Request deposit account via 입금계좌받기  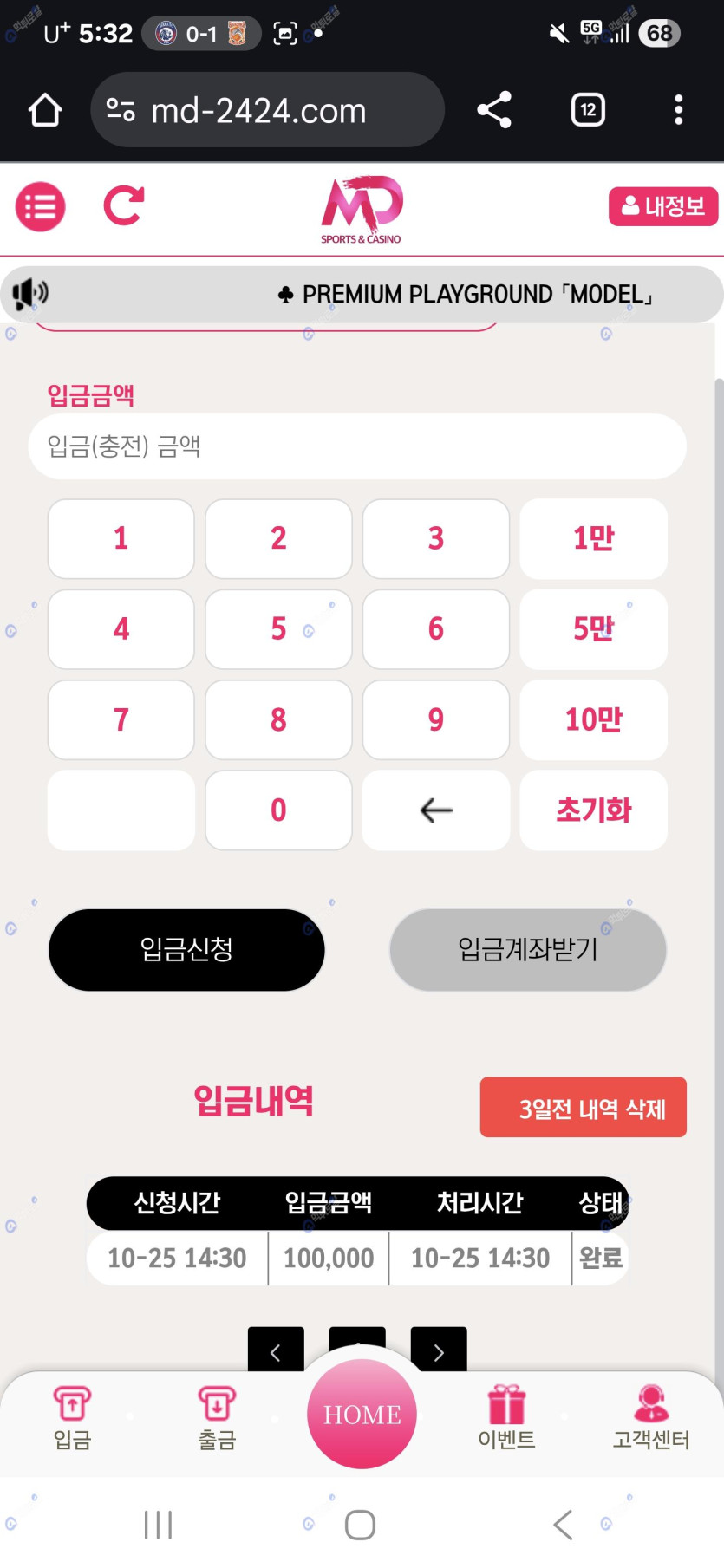pos(528,950)
